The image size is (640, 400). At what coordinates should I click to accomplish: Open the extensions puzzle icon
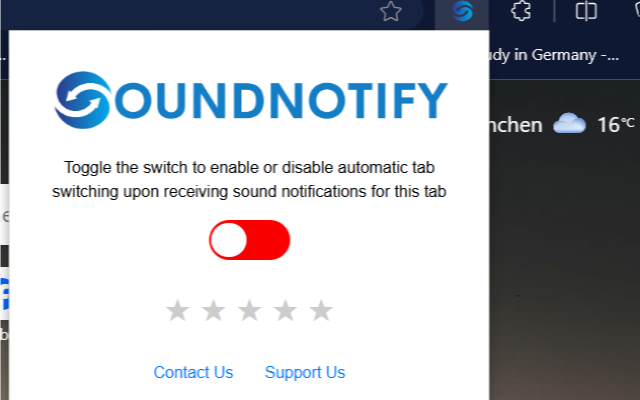tap(521, 12)
